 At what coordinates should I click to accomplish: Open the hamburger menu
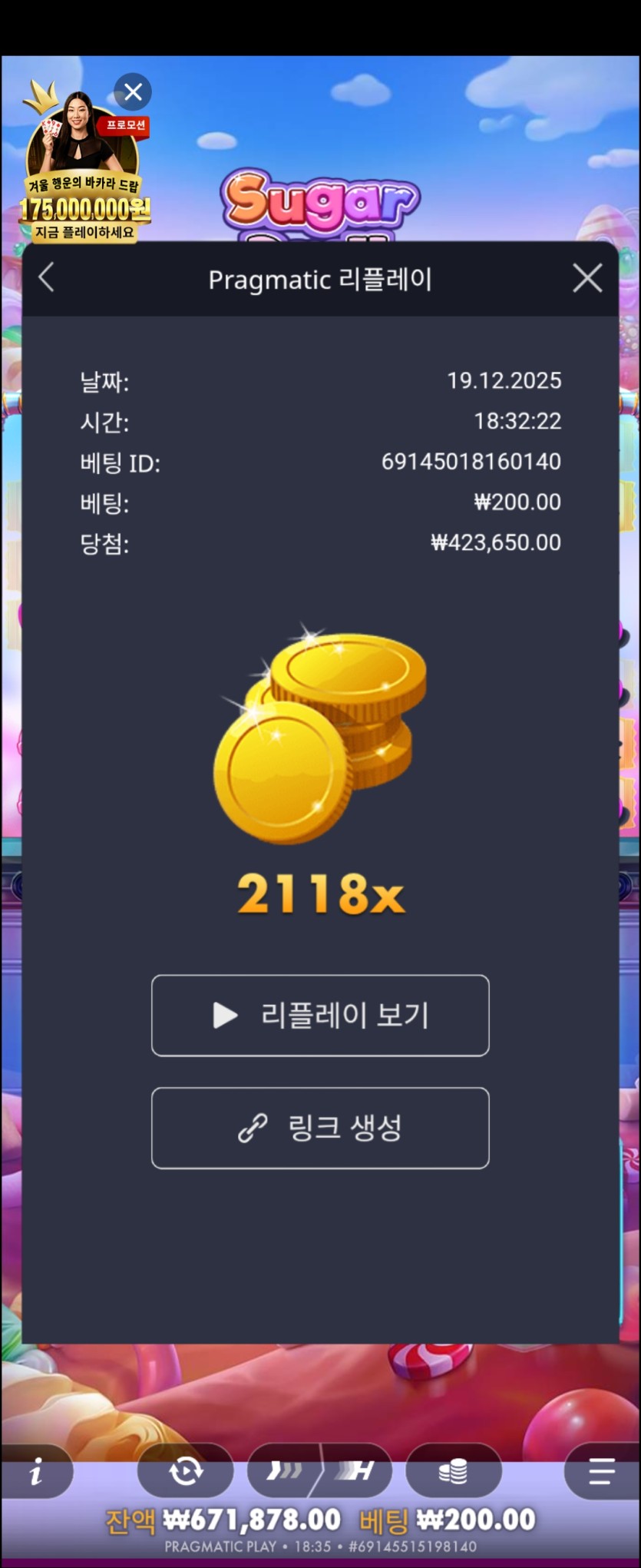point(601,1471)
